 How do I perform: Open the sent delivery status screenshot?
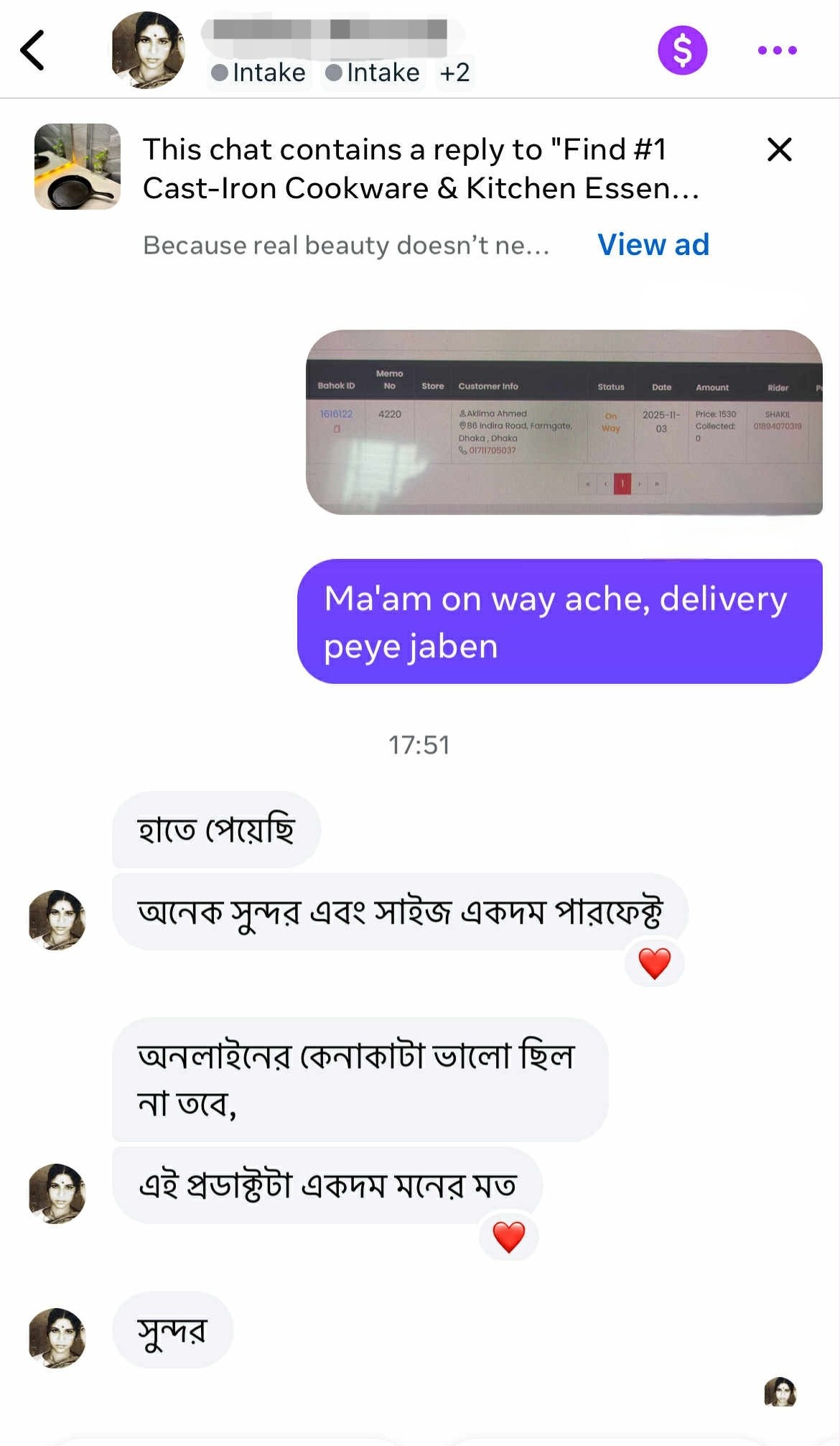tap(564, 422)
